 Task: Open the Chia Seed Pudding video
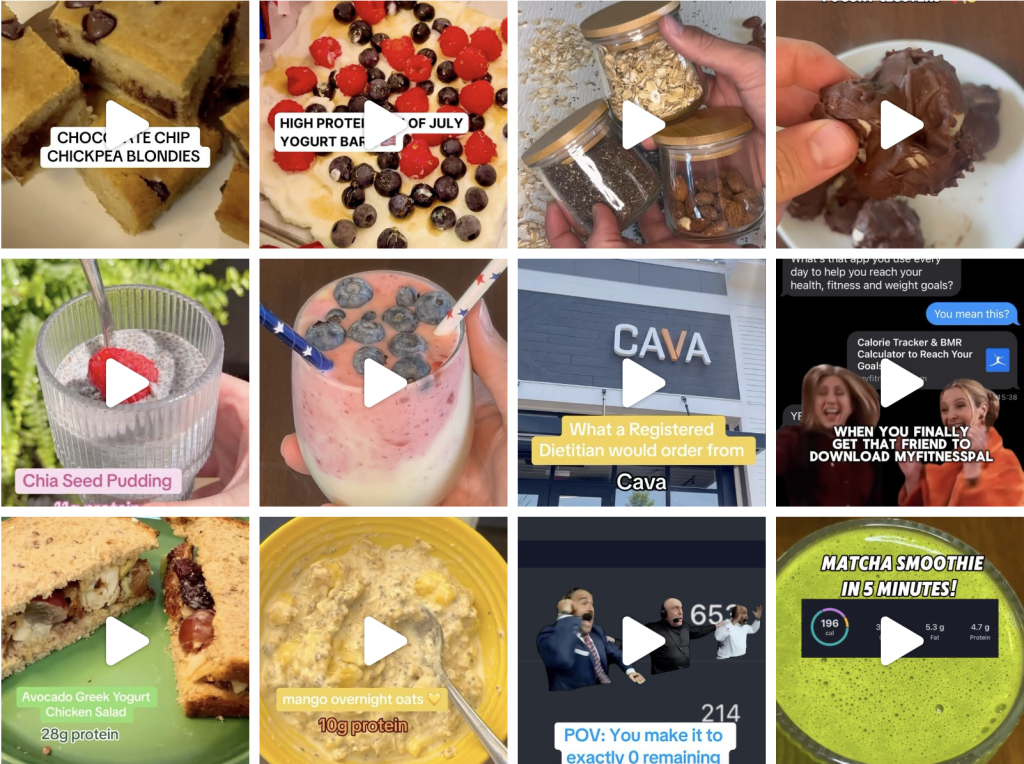tap(126, 383)
